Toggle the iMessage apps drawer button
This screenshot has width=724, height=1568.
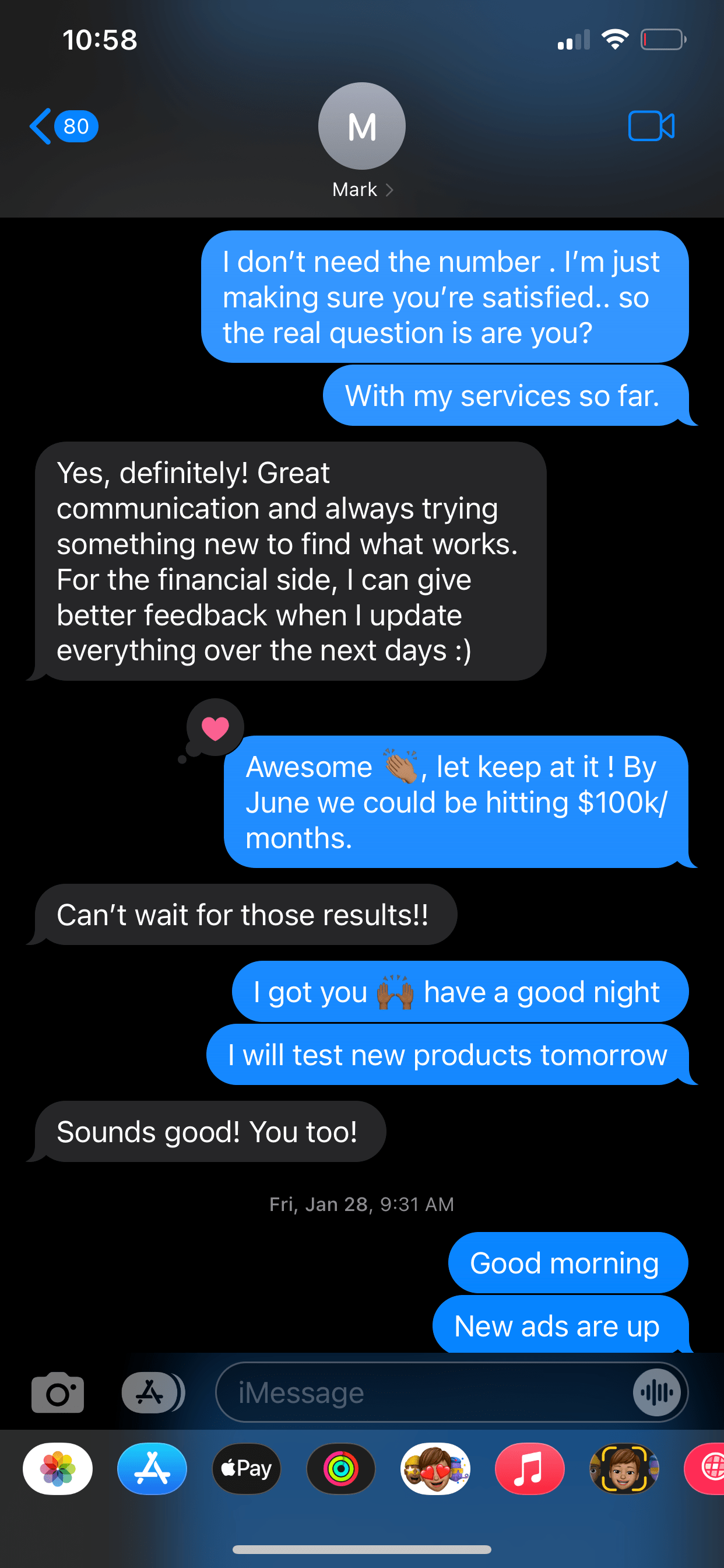click(x=152, y=1392)
